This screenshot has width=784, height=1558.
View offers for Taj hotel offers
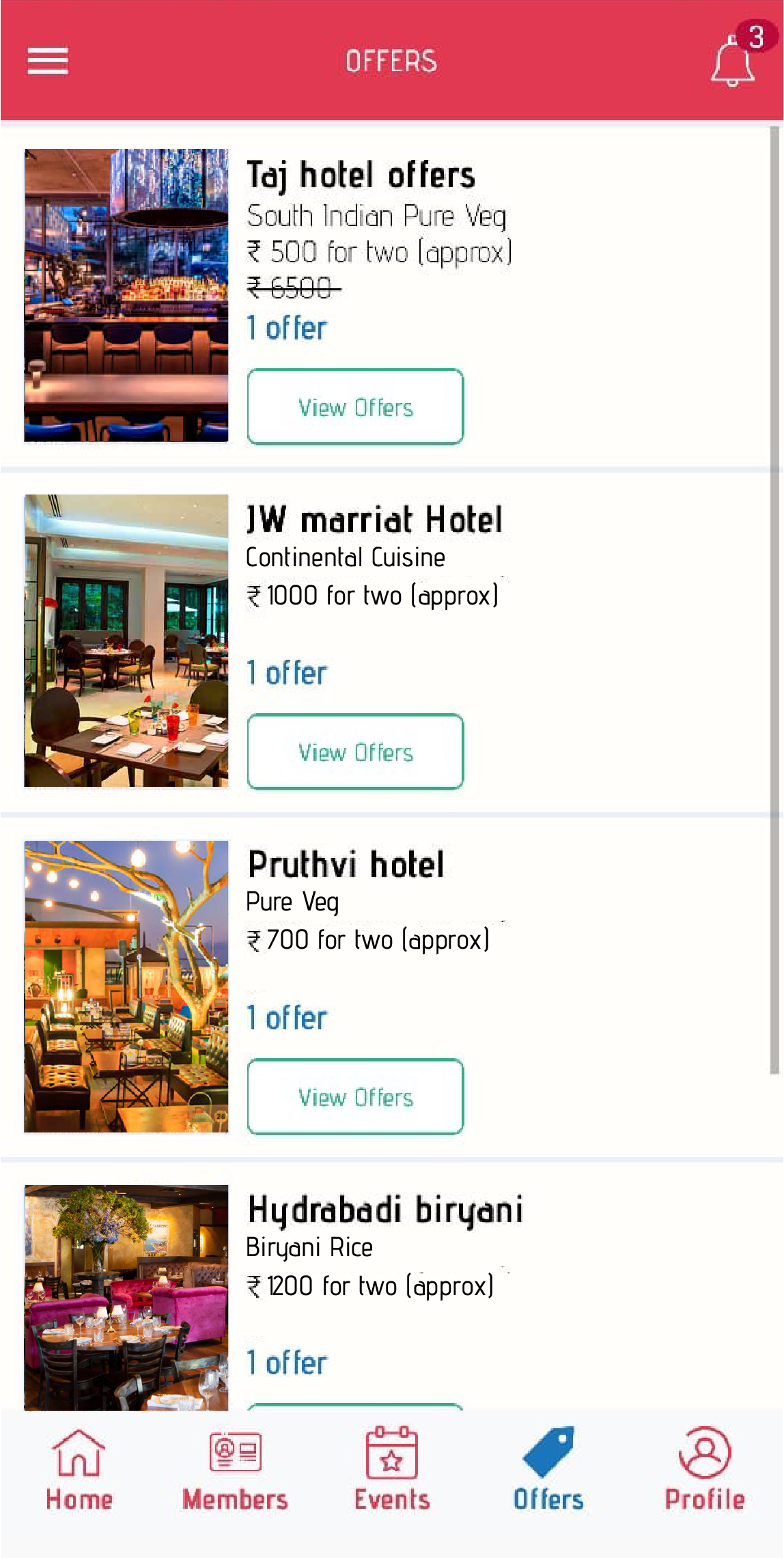click(355, 407)
